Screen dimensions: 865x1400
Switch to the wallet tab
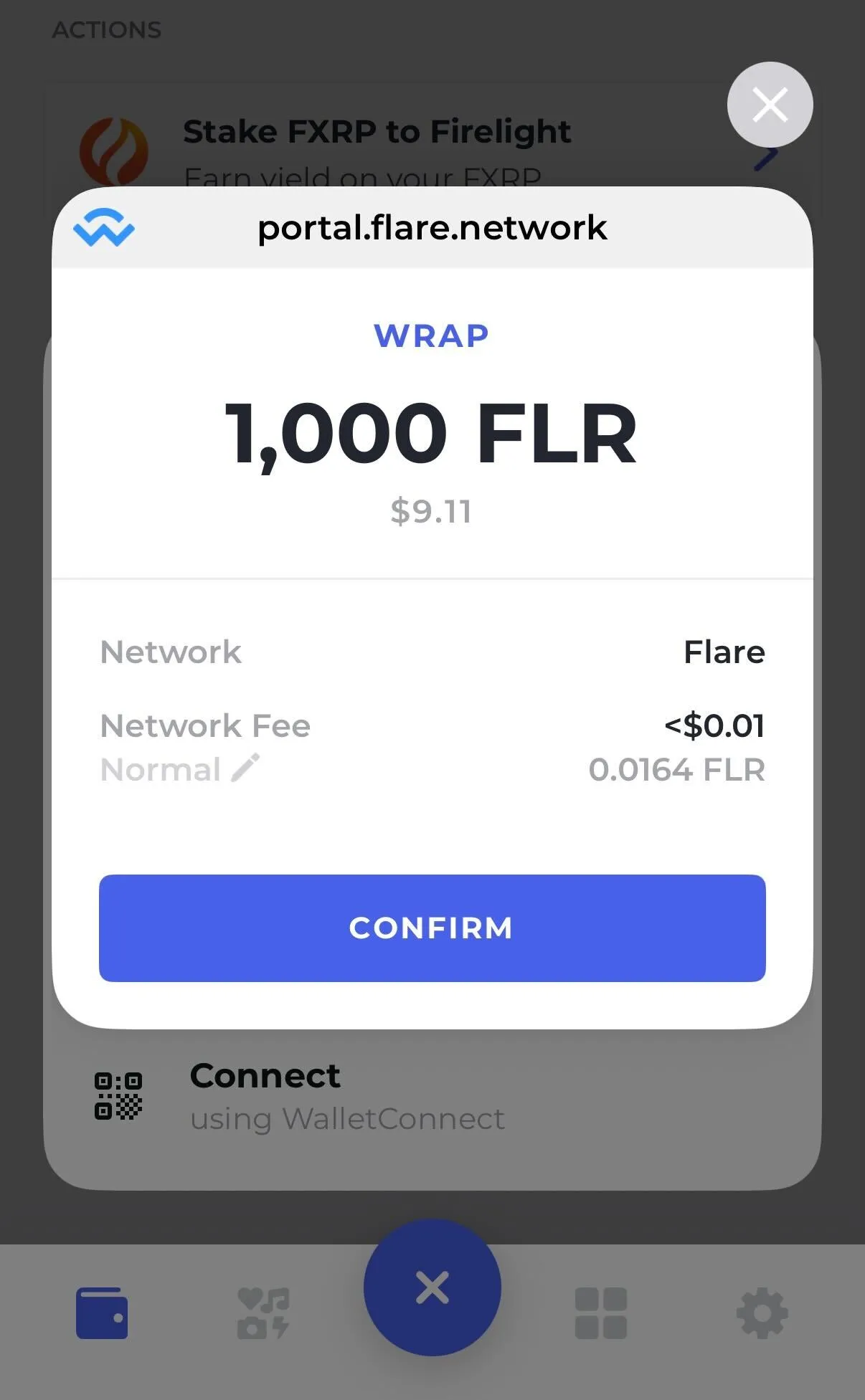click(102, 1313)
